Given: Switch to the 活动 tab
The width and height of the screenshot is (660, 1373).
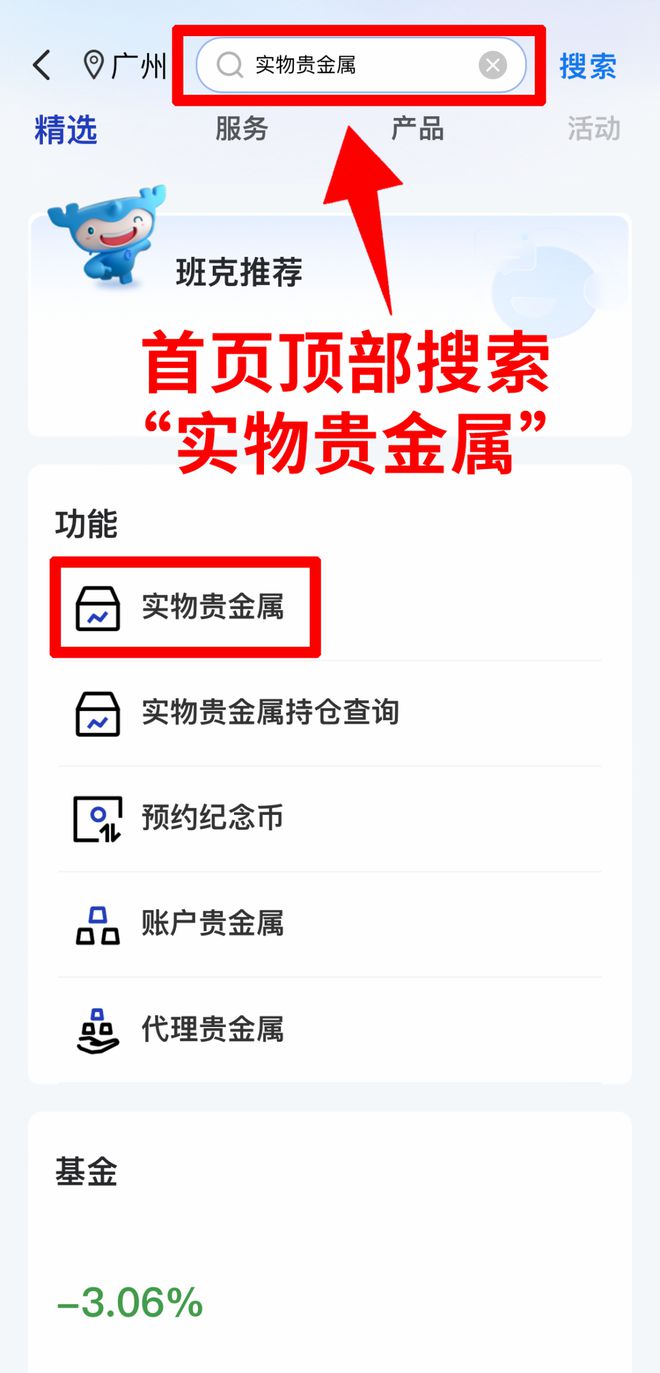Looking at the screenshot, I should (x=594, y=129).
